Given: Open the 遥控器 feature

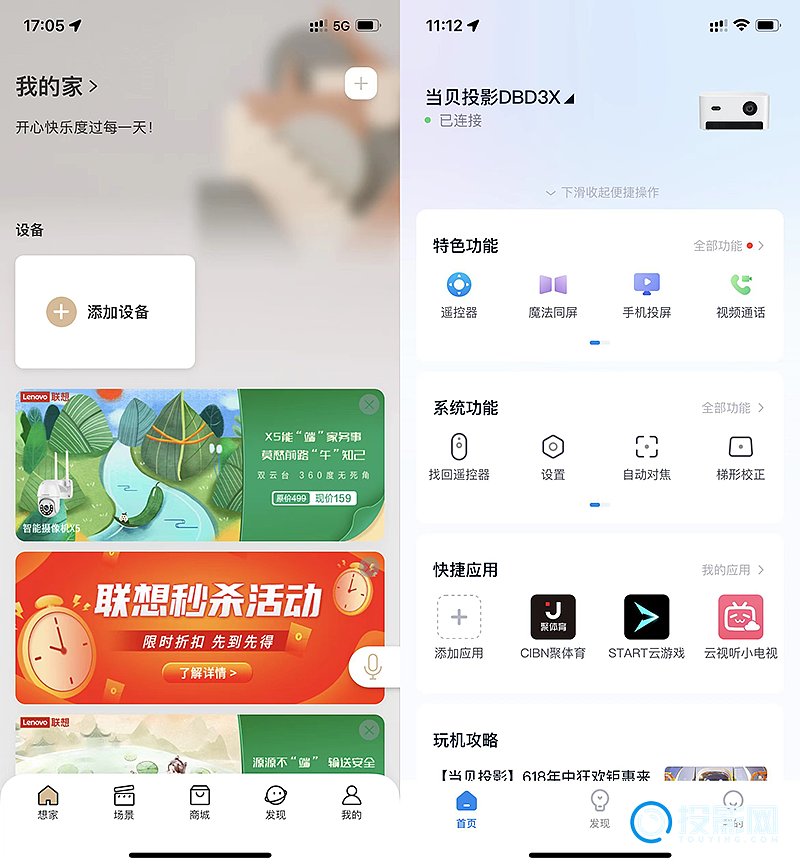Looking at the screenshot, I should pos(459,295).
